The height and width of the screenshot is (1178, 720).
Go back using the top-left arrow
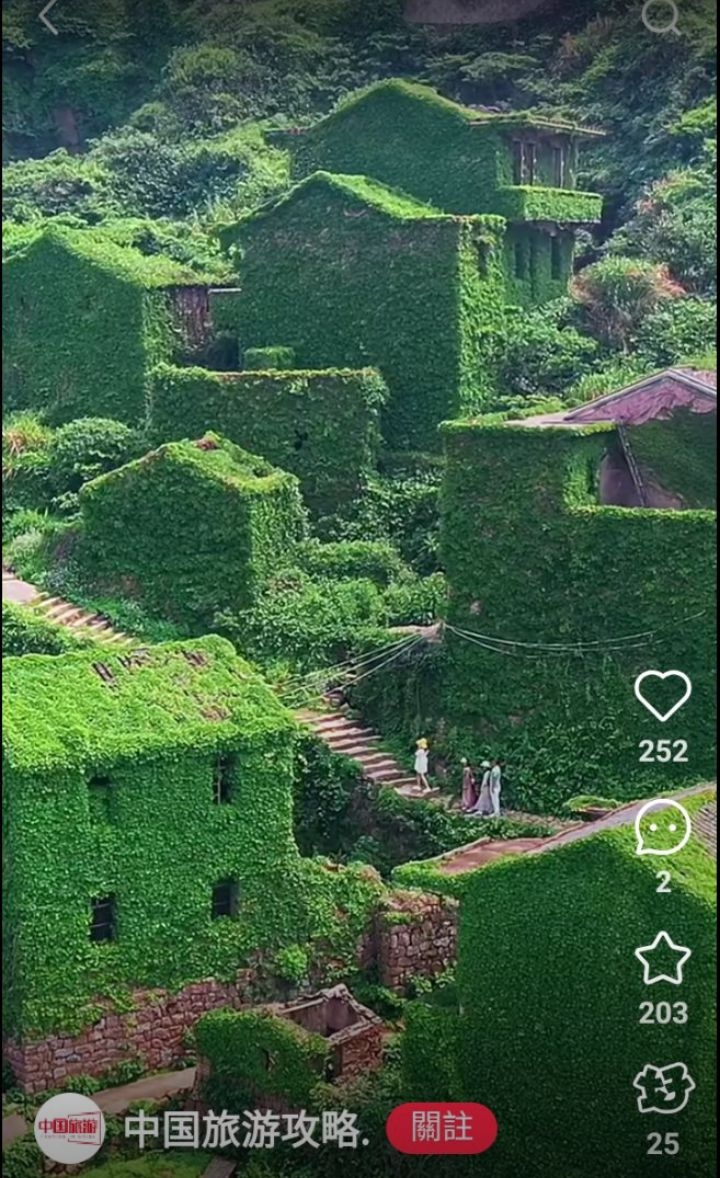click(50, 17)
